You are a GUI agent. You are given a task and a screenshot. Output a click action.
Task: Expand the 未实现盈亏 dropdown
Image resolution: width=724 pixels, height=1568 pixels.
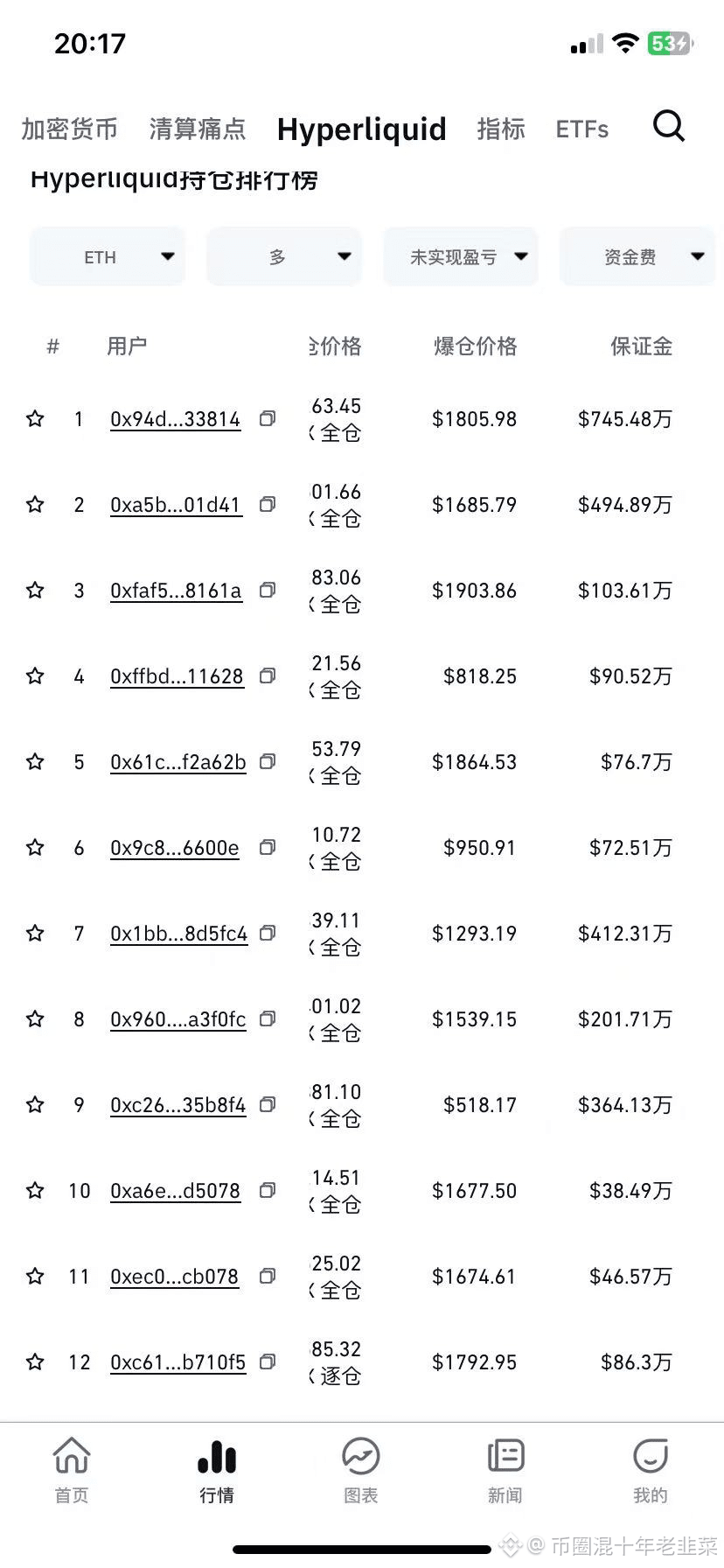tap(461, 256)
